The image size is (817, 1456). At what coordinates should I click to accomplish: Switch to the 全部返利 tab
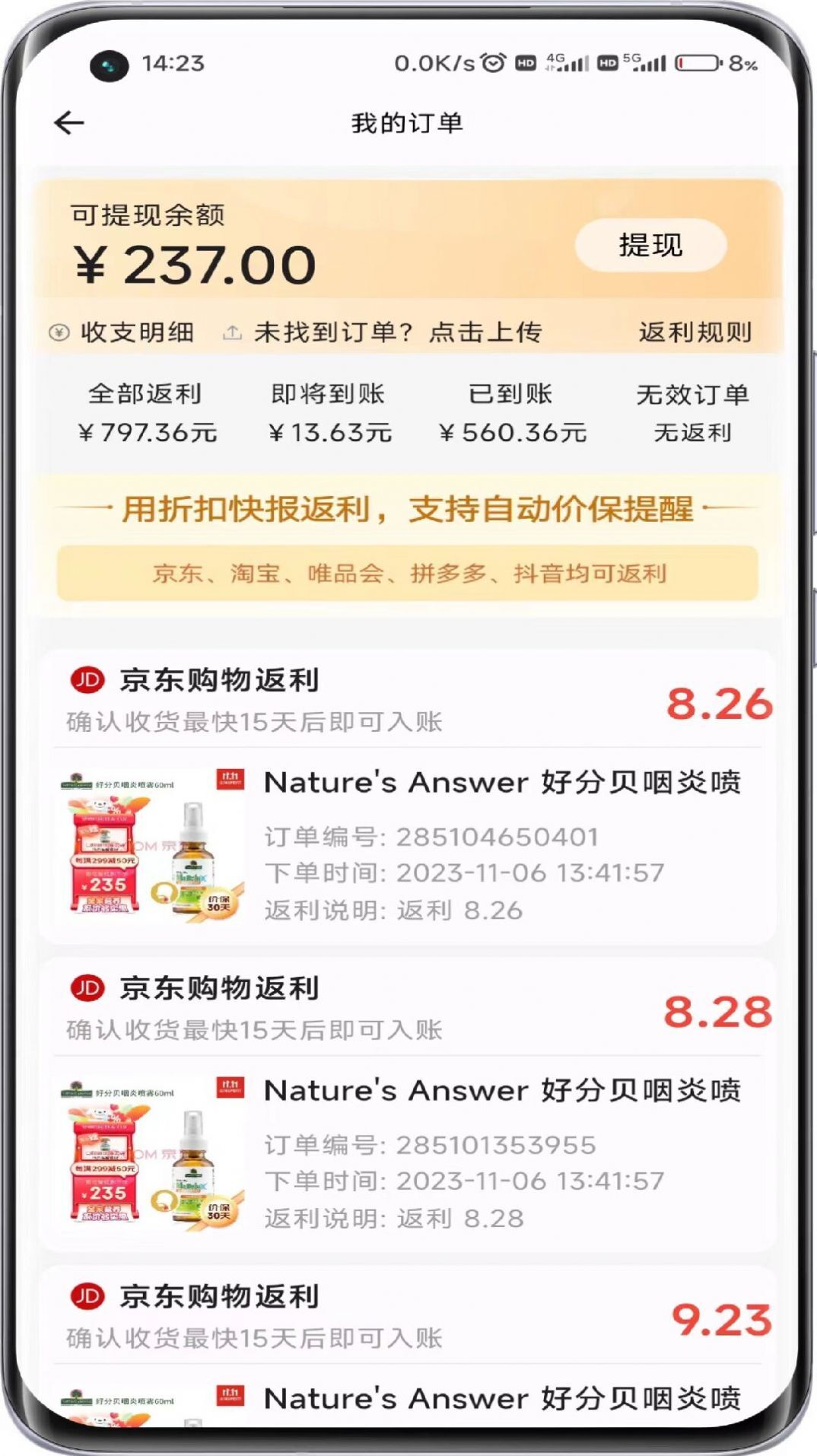148,413
